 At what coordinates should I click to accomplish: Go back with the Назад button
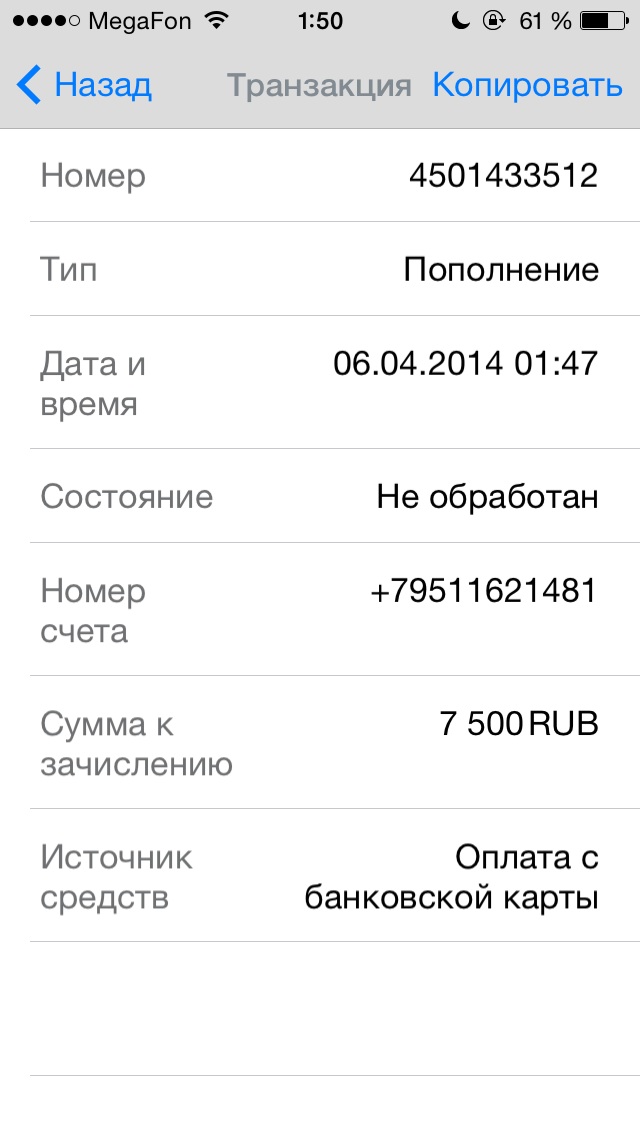(85, 86)
